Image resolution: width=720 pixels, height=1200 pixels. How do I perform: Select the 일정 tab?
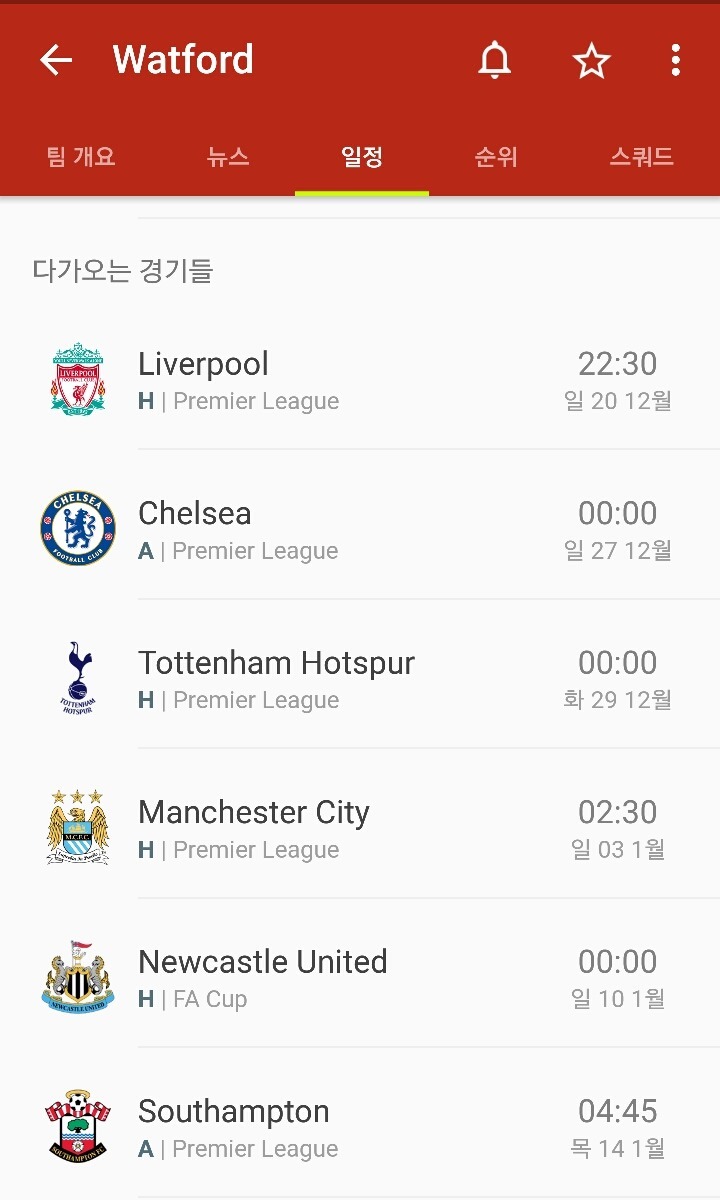tap(362, 157)
